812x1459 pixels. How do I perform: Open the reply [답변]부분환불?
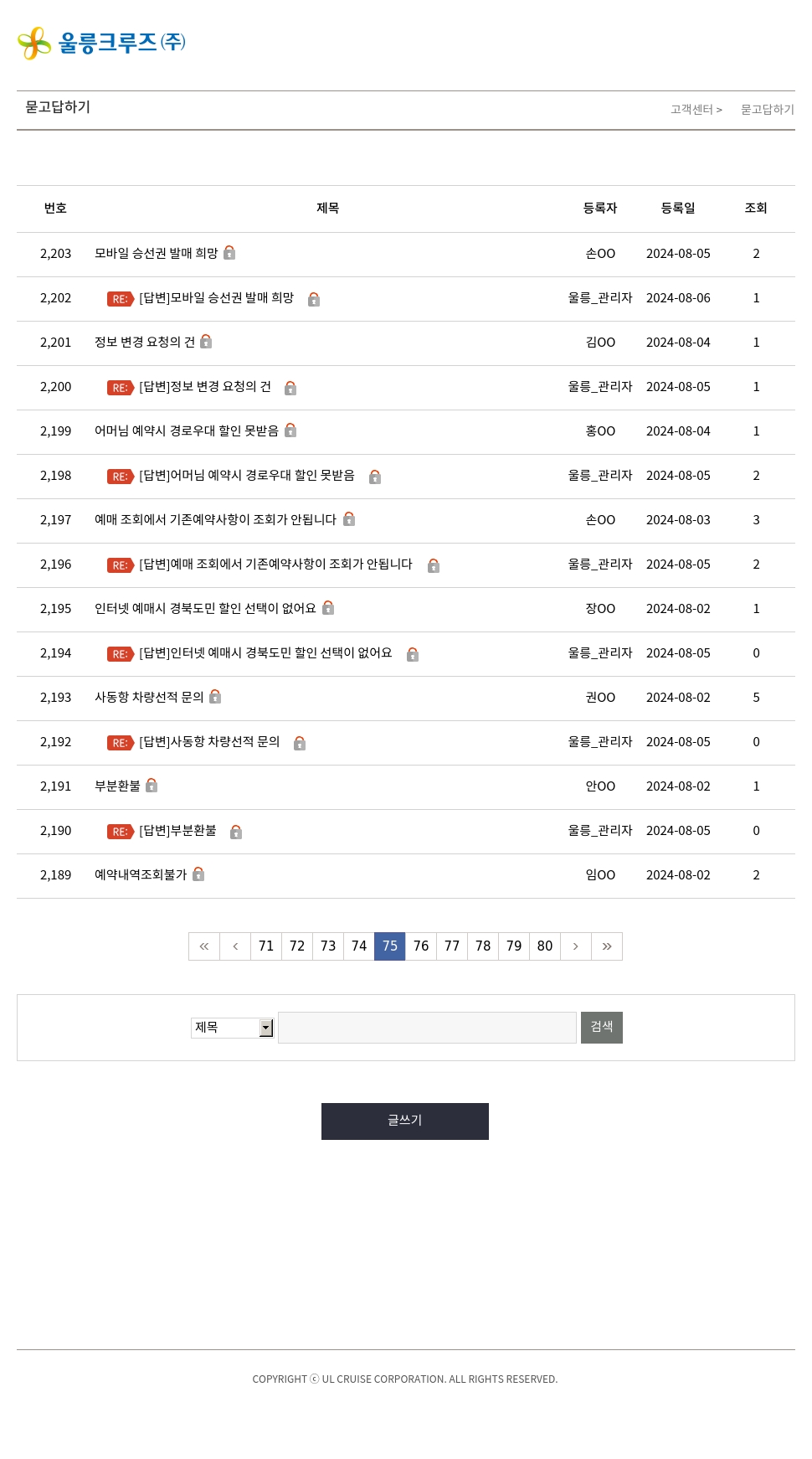pyautogui.click(x=177, y=830)
